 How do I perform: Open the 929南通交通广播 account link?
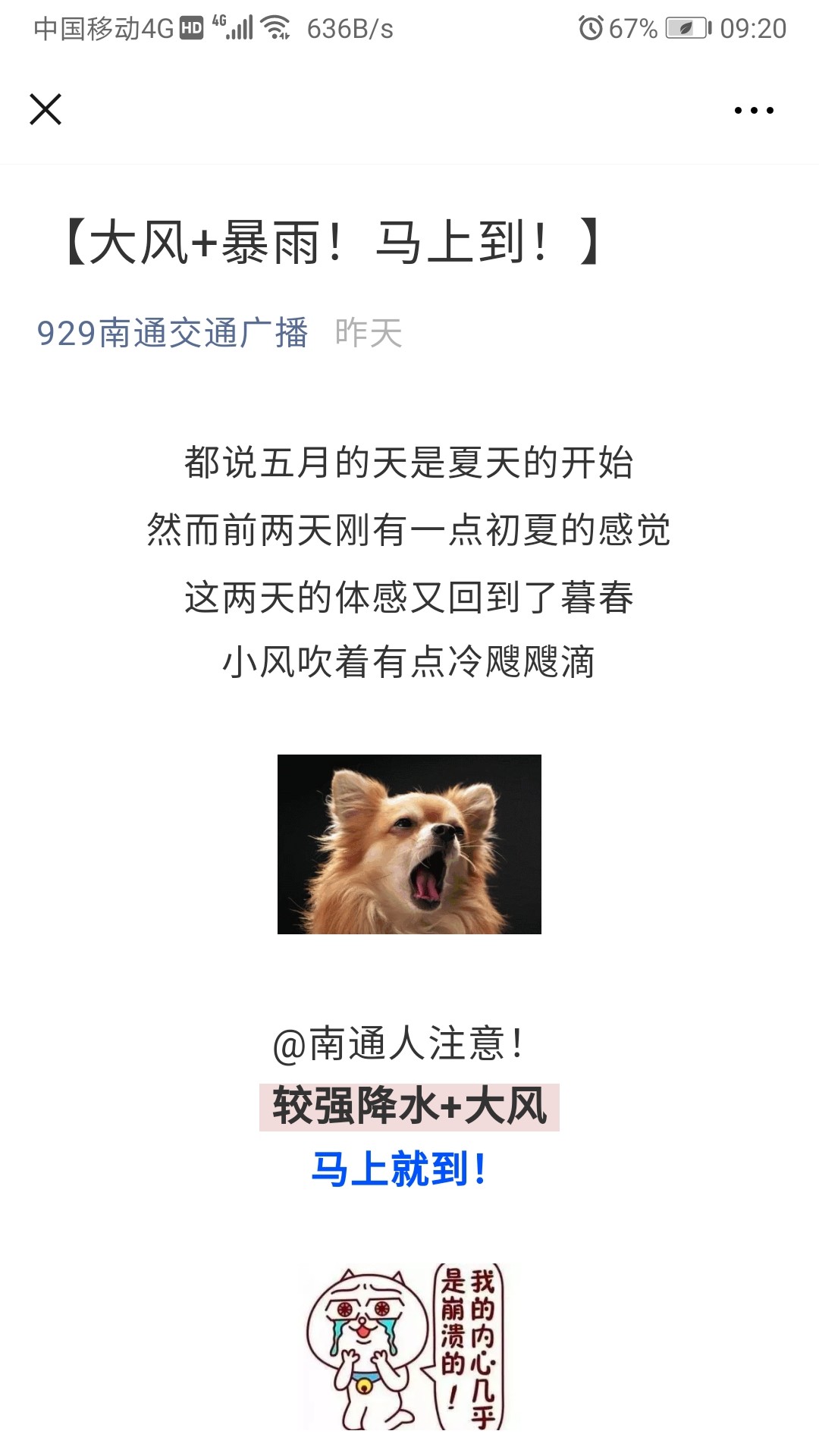click(172, 333)
